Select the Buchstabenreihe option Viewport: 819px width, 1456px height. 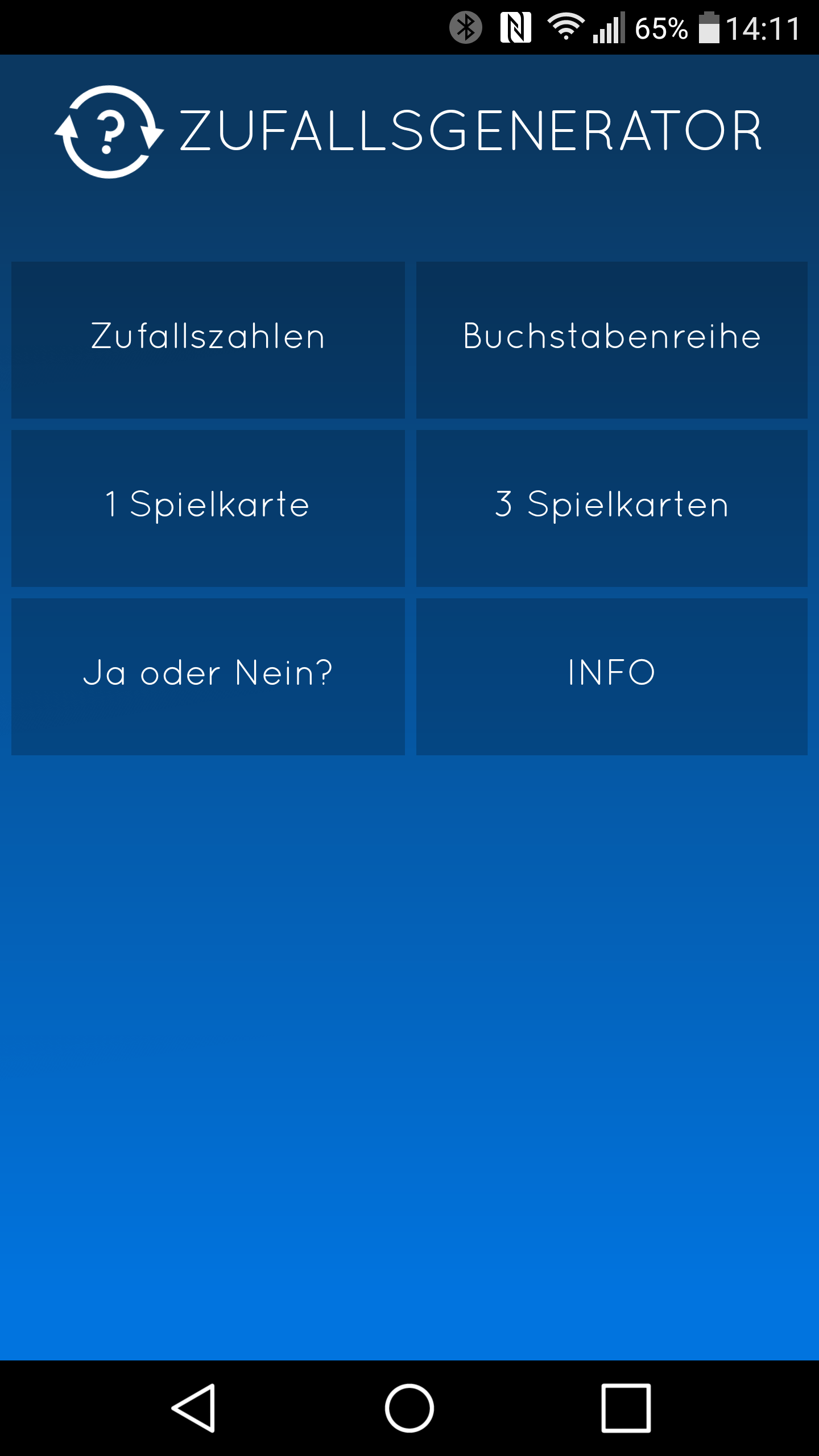(611, 340)
